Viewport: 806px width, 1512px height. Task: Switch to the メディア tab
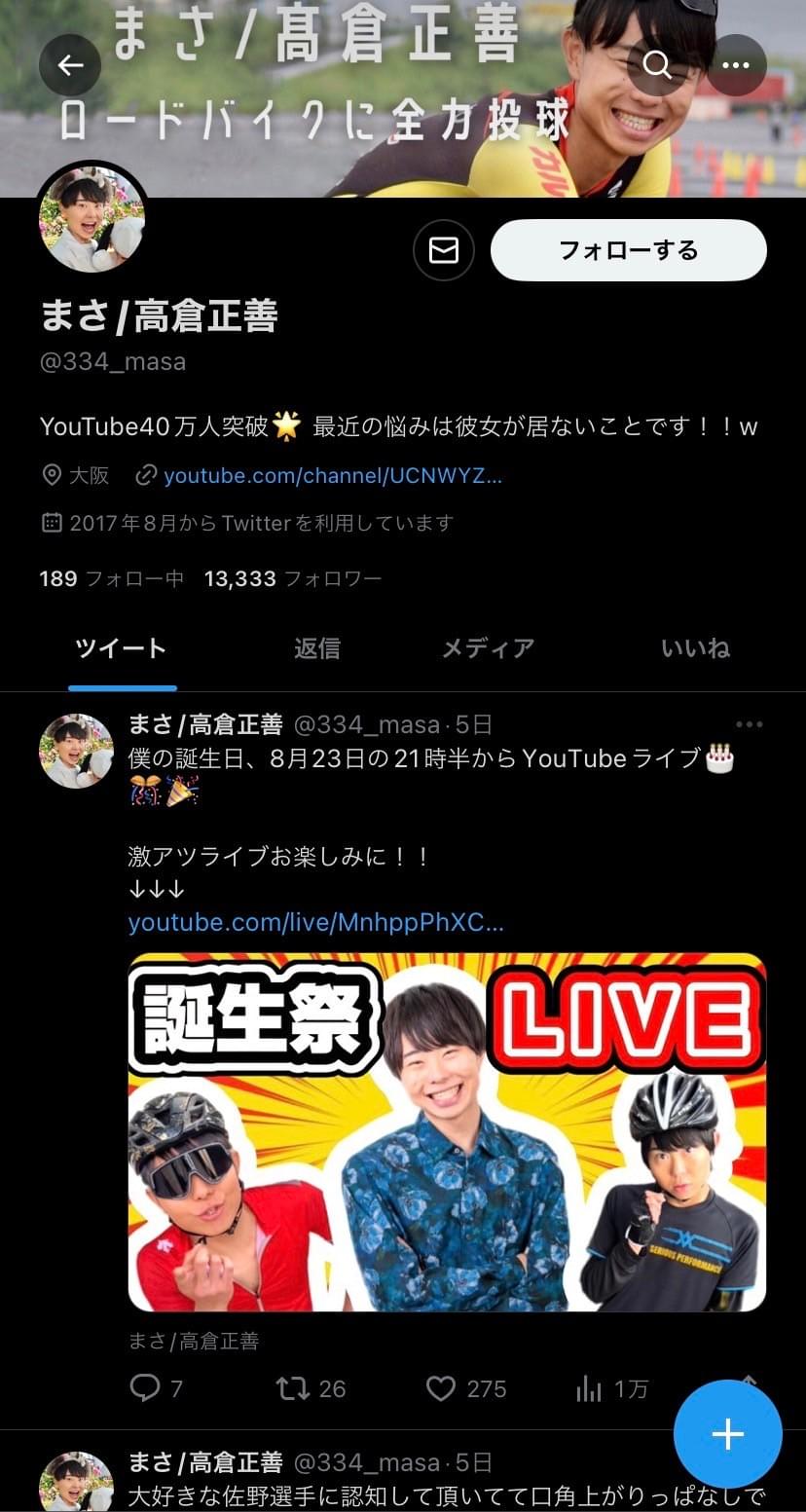coord(488,648)
